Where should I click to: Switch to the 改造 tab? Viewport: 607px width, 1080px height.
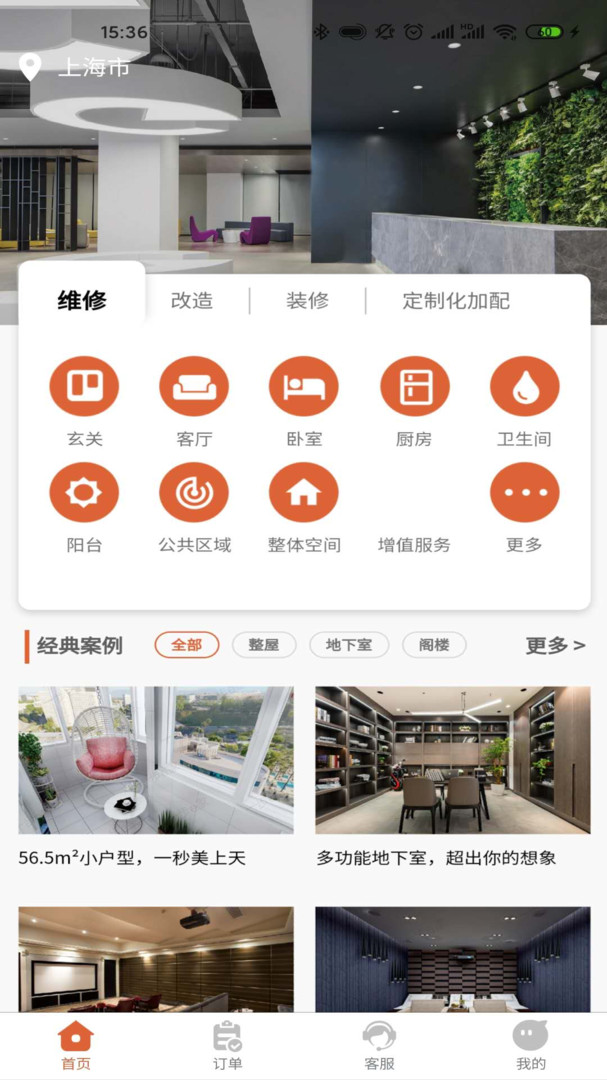(x=192, y=300)
